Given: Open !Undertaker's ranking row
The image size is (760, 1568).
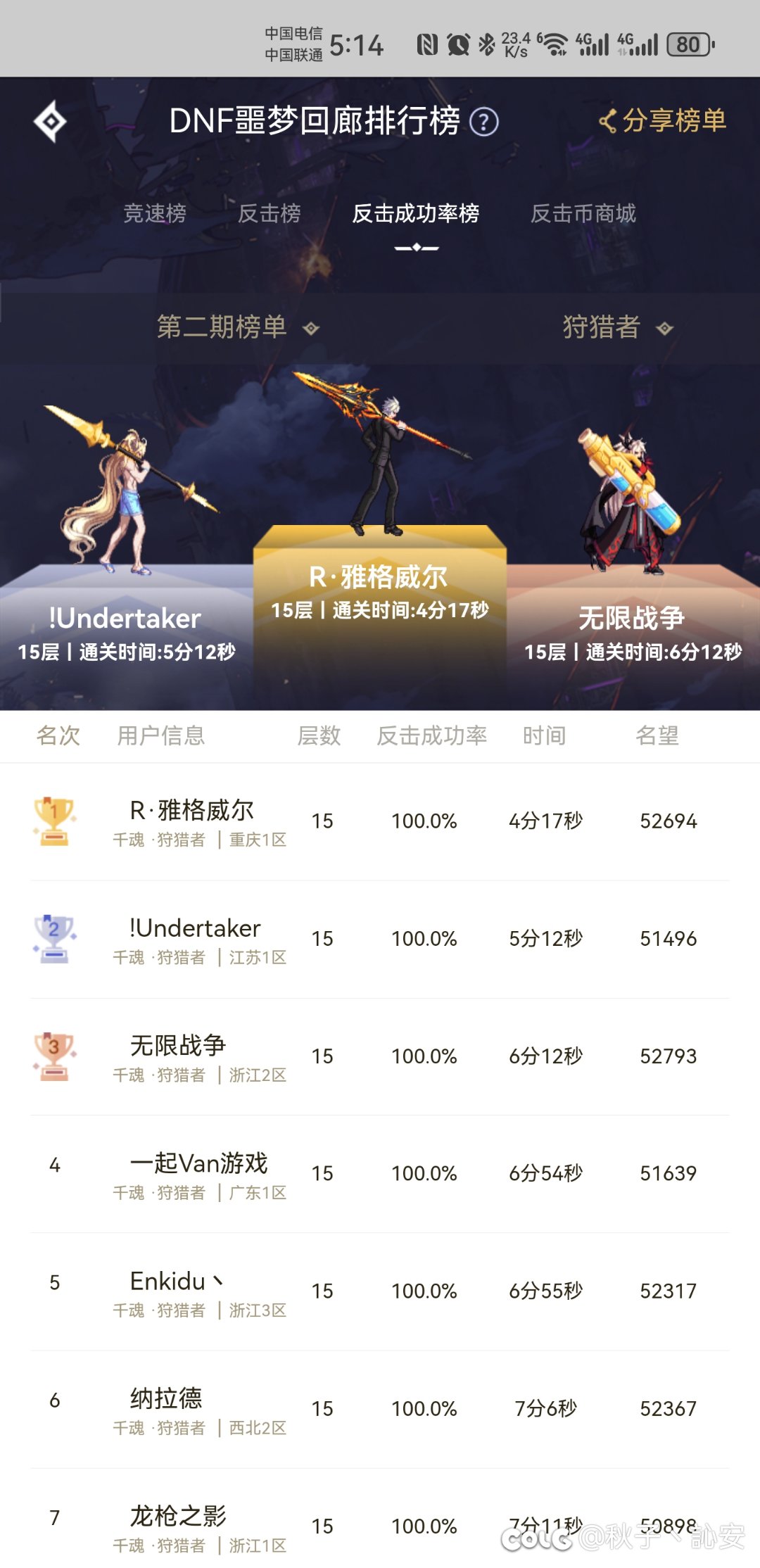Looking at the screenshot, I should [x=380, y=939].
